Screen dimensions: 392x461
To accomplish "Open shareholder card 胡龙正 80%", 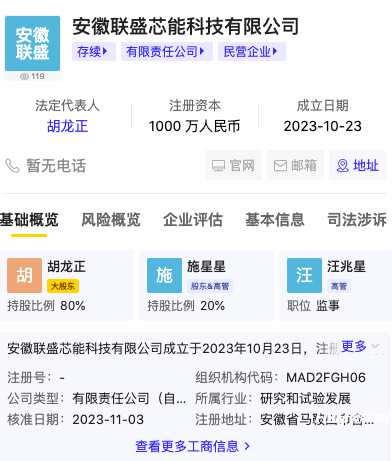I will tap(67, 285).
